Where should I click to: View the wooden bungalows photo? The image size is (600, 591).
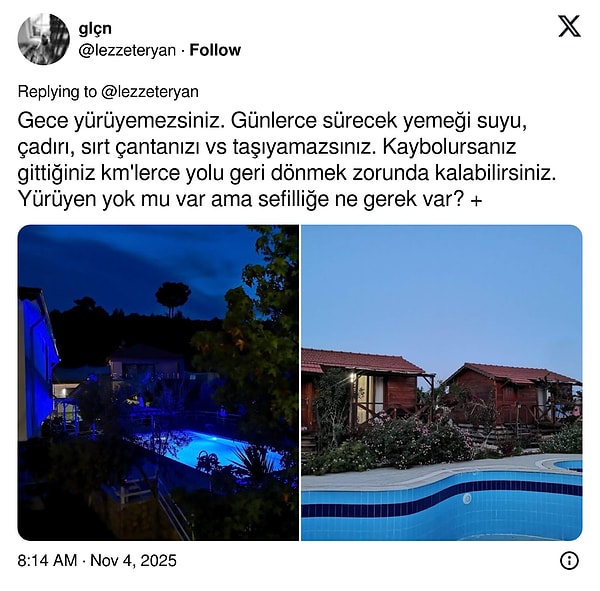point(441,382)
